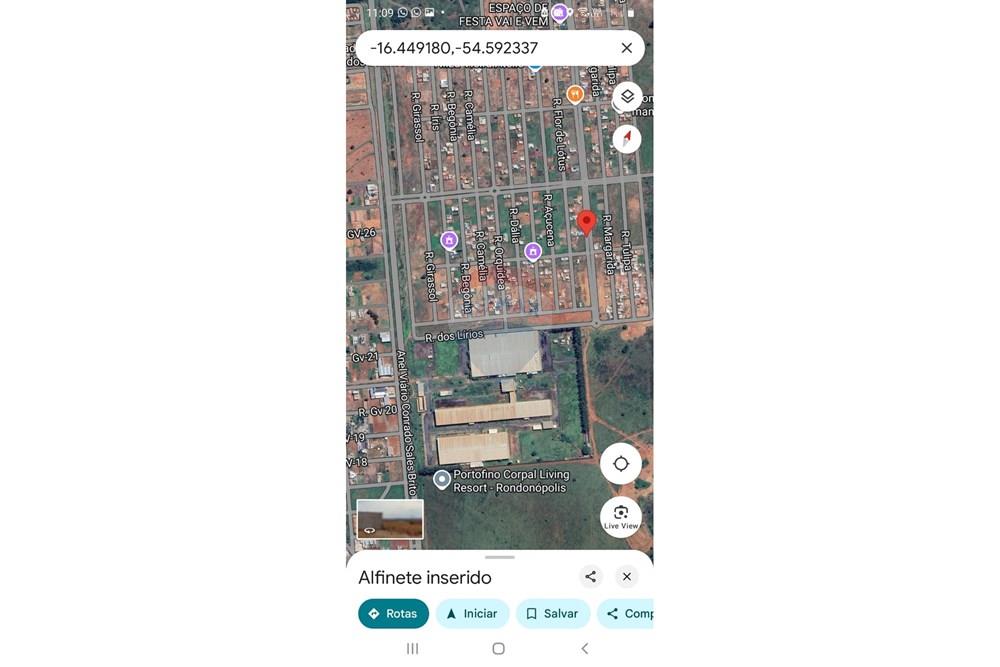
Task: Tap the coordinates search field
Action: [480, 48]
